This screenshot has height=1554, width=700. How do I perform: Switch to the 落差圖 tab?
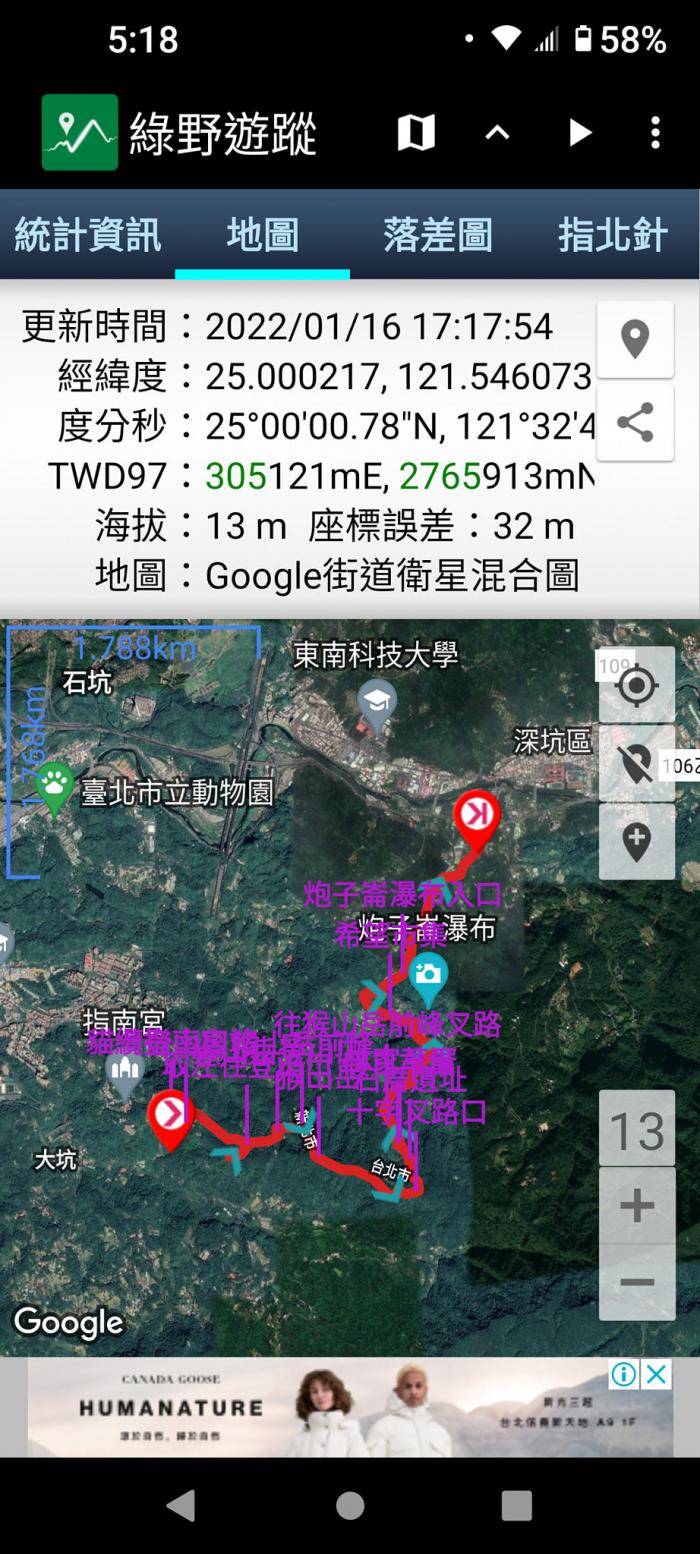(437, 235)
